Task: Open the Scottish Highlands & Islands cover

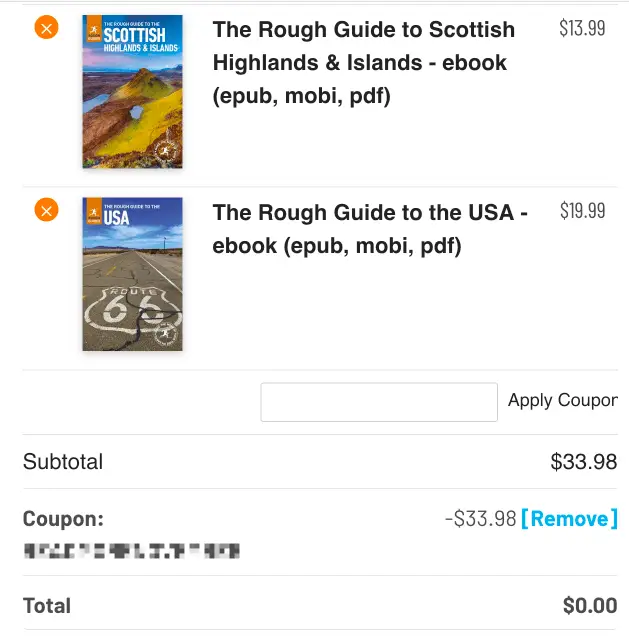Action: (132, 91)
